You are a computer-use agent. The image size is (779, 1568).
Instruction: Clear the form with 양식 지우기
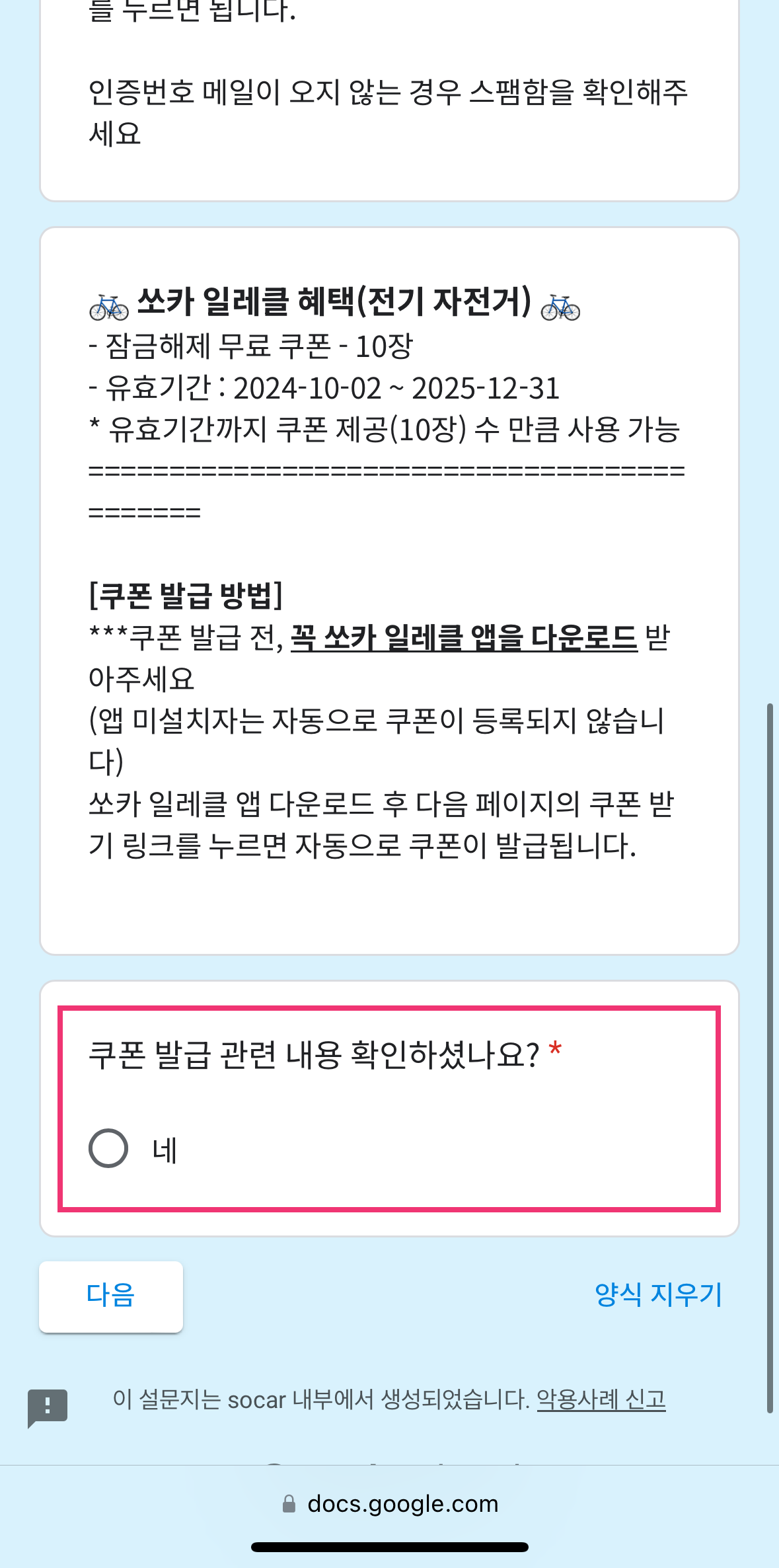click(x=658, y=1295)
